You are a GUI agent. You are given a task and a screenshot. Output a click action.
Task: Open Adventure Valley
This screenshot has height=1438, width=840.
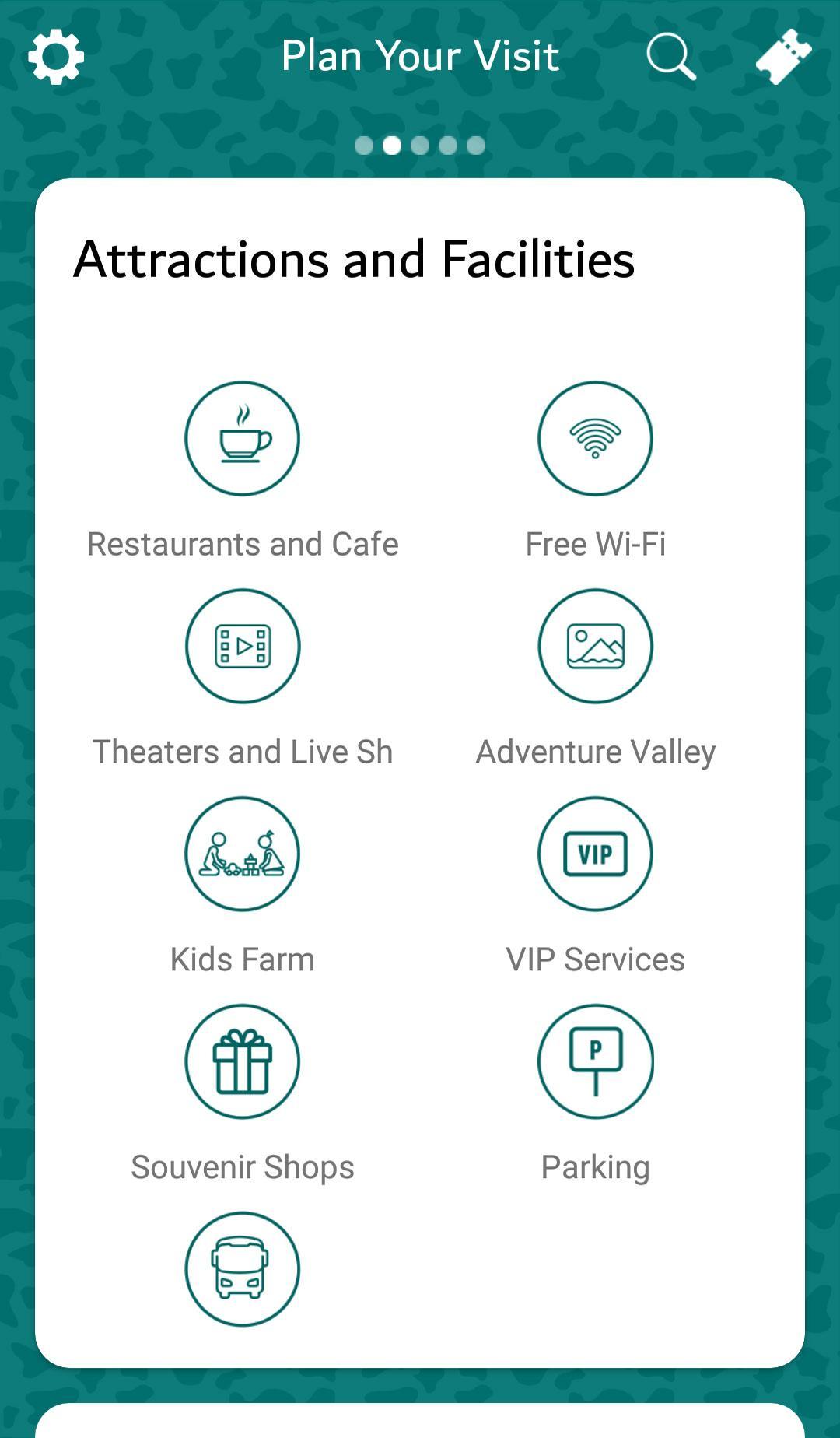click(595, 647)
